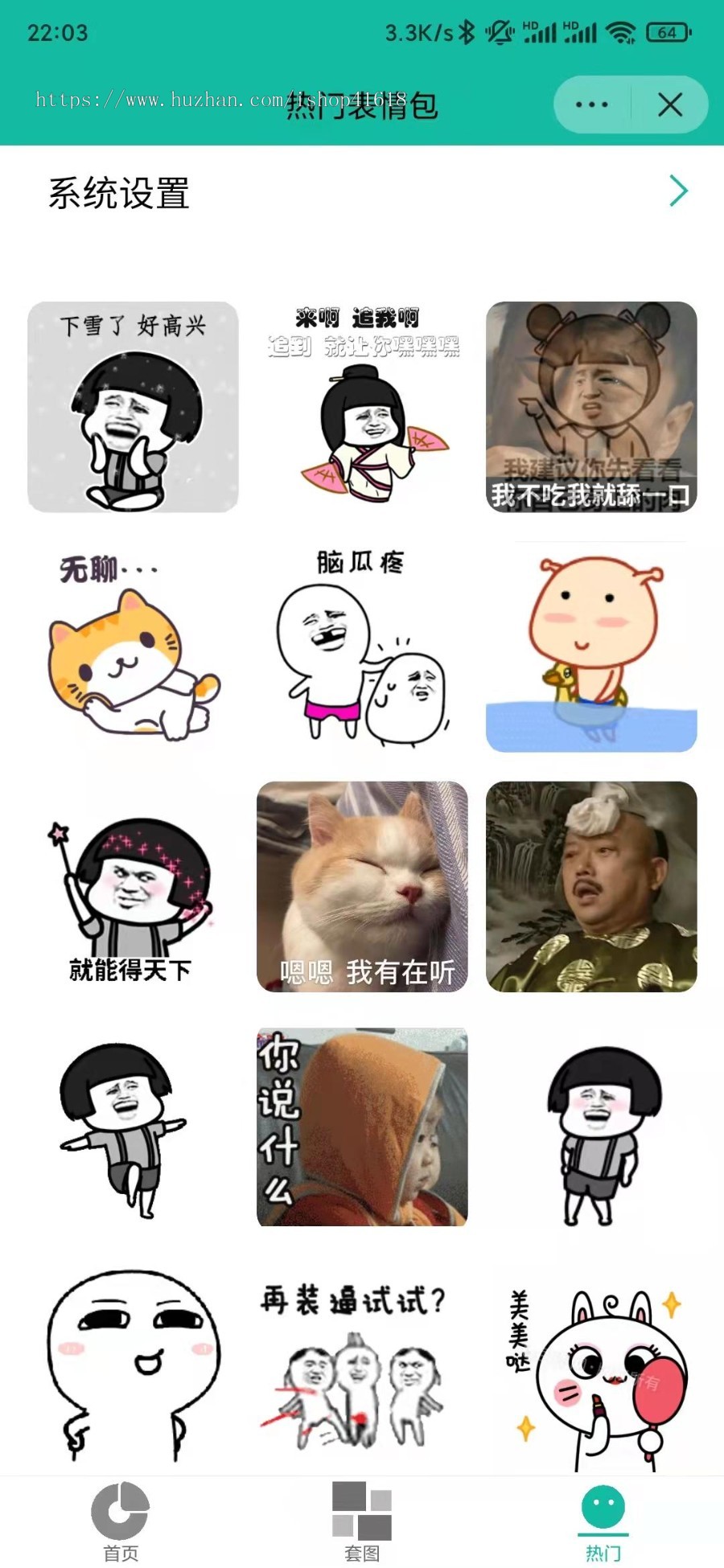The image size is (724, 1568).
Task: Open the 你说什么 baby sticker
Action: (x=362, y=1127)
